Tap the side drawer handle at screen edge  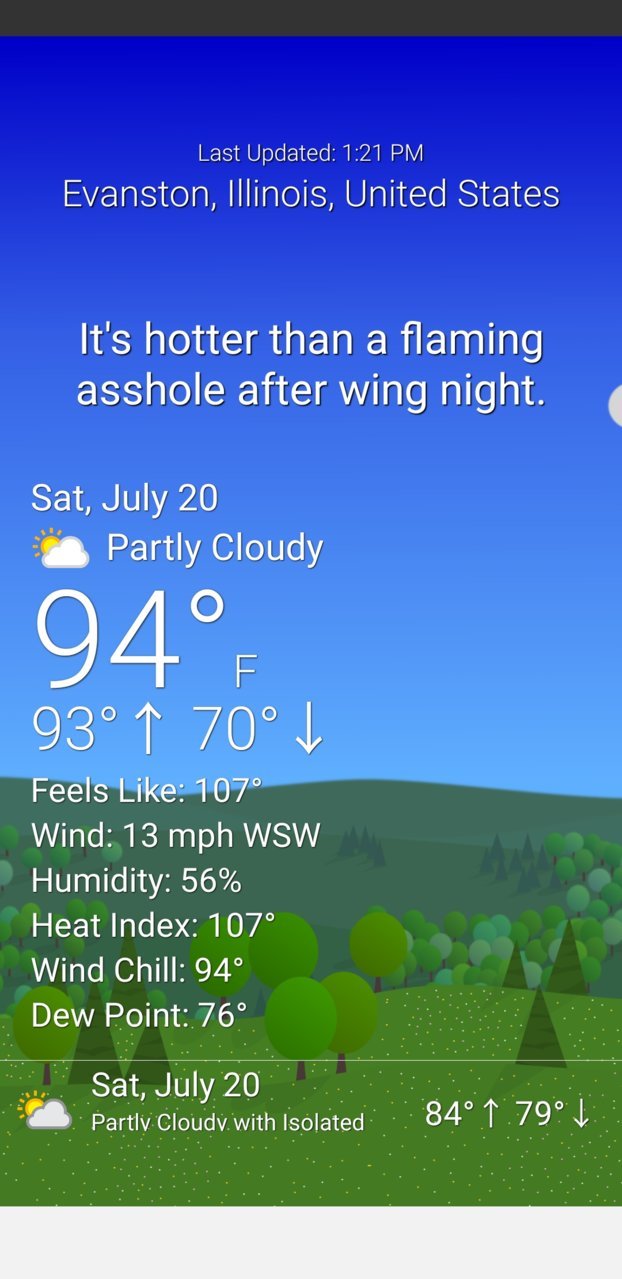(x=615, y=406)
